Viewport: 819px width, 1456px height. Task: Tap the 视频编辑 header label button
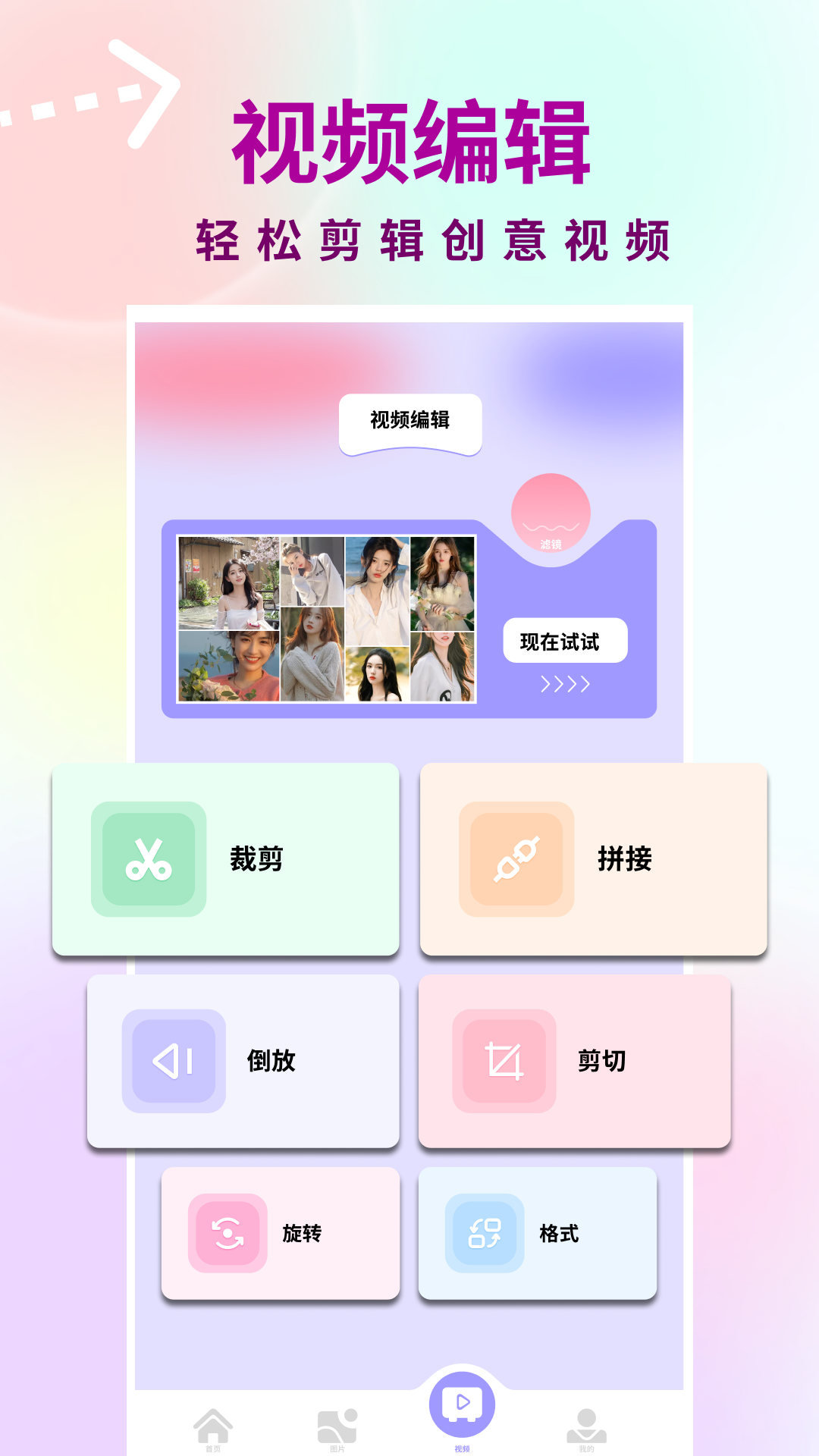[x=410, y=420]
